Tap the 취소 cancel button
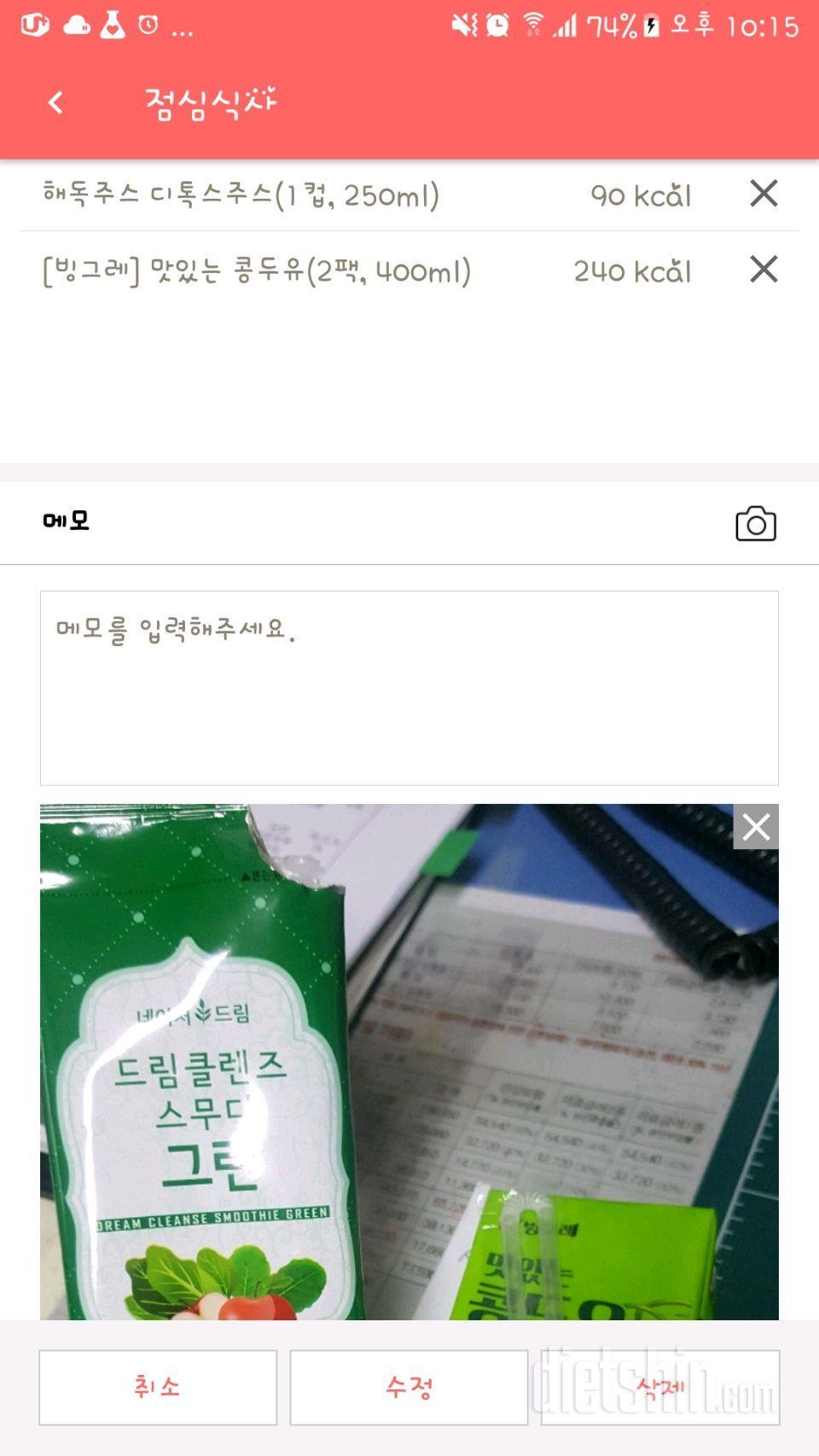 (158, 1387)
